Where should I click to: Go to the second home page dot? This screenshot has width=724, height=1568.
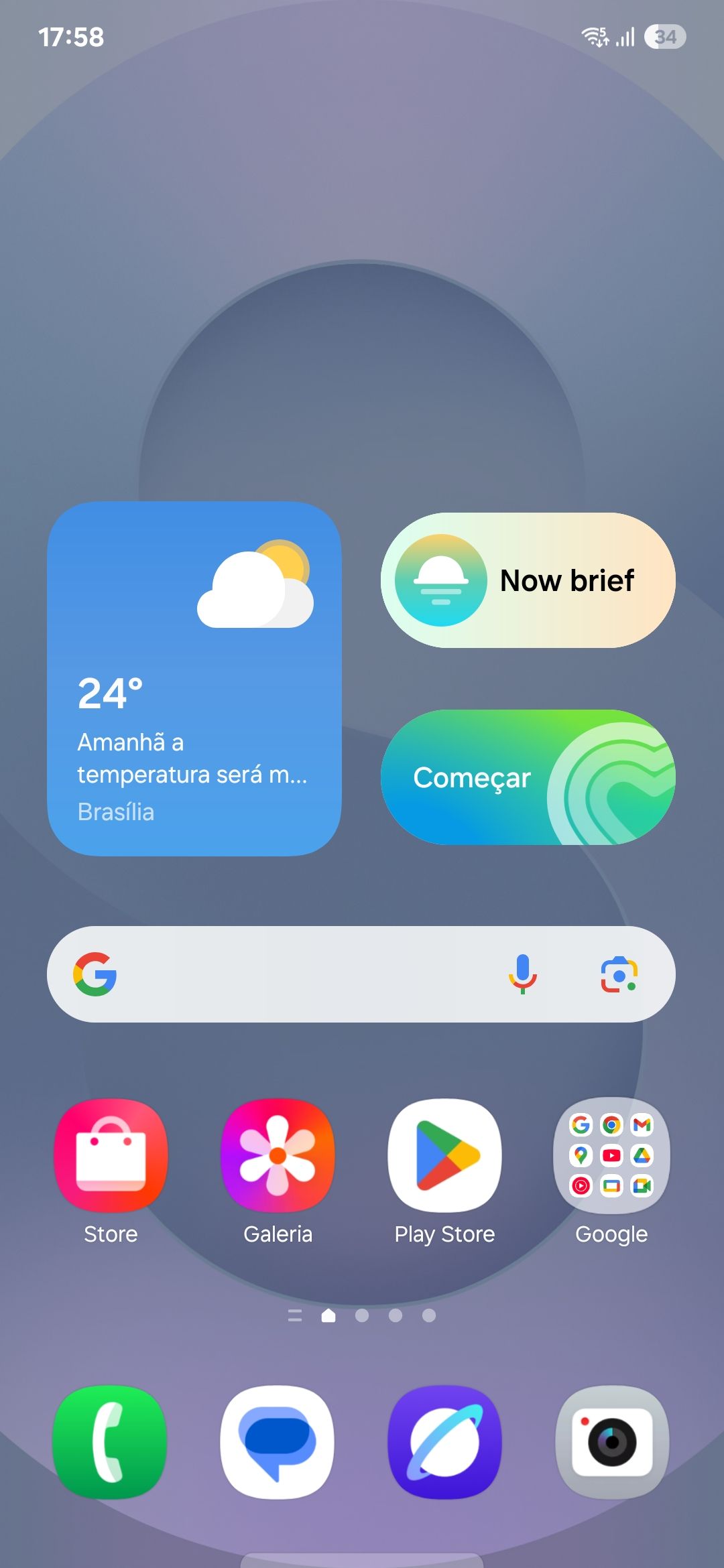pyautogui.click(x=362, y=1315)
